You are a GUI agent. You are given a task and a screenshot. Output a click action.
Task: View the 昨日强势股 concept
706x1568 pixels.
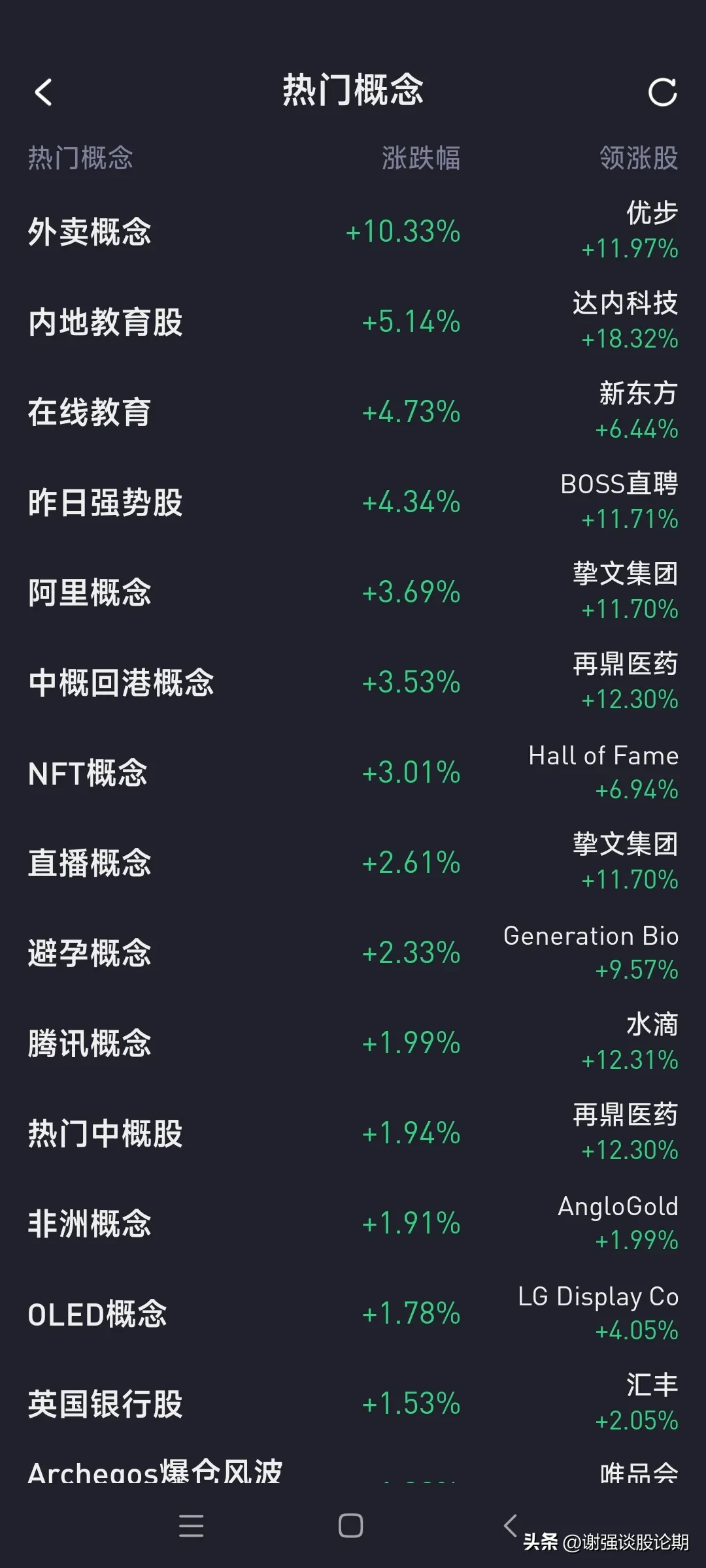click(x=353, y=502)
